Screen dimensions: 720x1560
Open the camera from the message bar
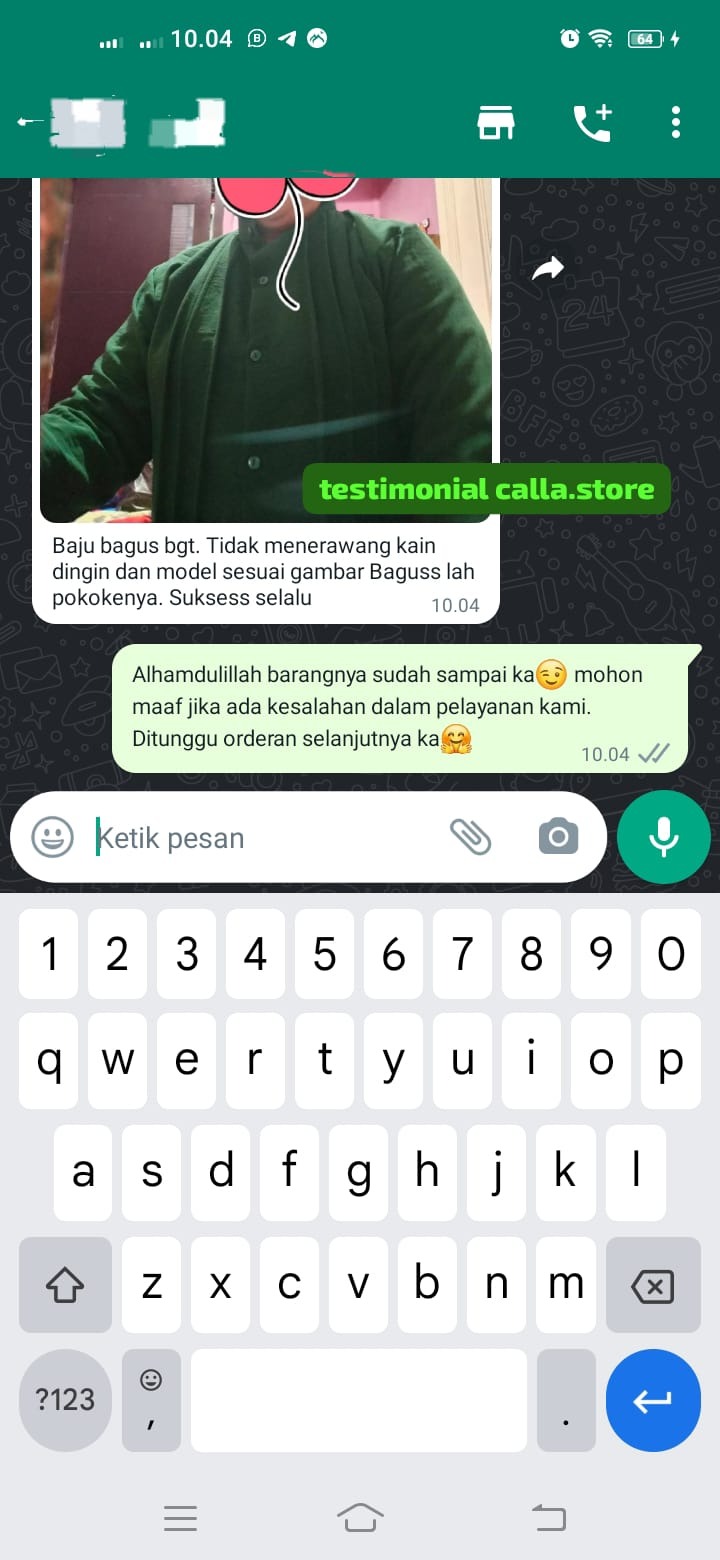[x=558, y=836]
